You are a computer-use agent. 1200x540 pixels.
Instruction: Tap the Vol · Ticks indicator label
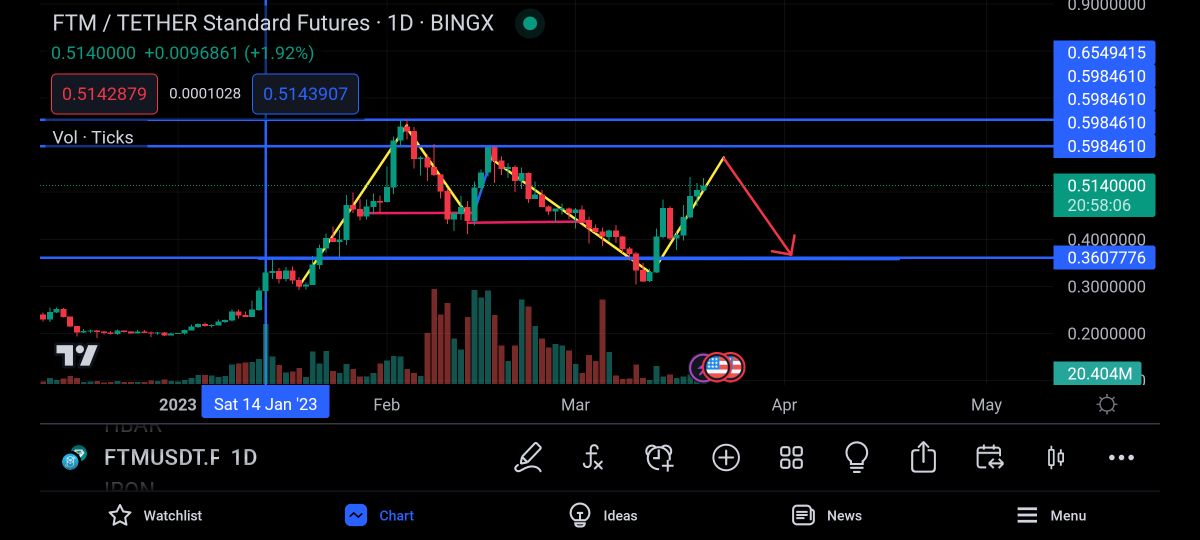pos(93,137)
